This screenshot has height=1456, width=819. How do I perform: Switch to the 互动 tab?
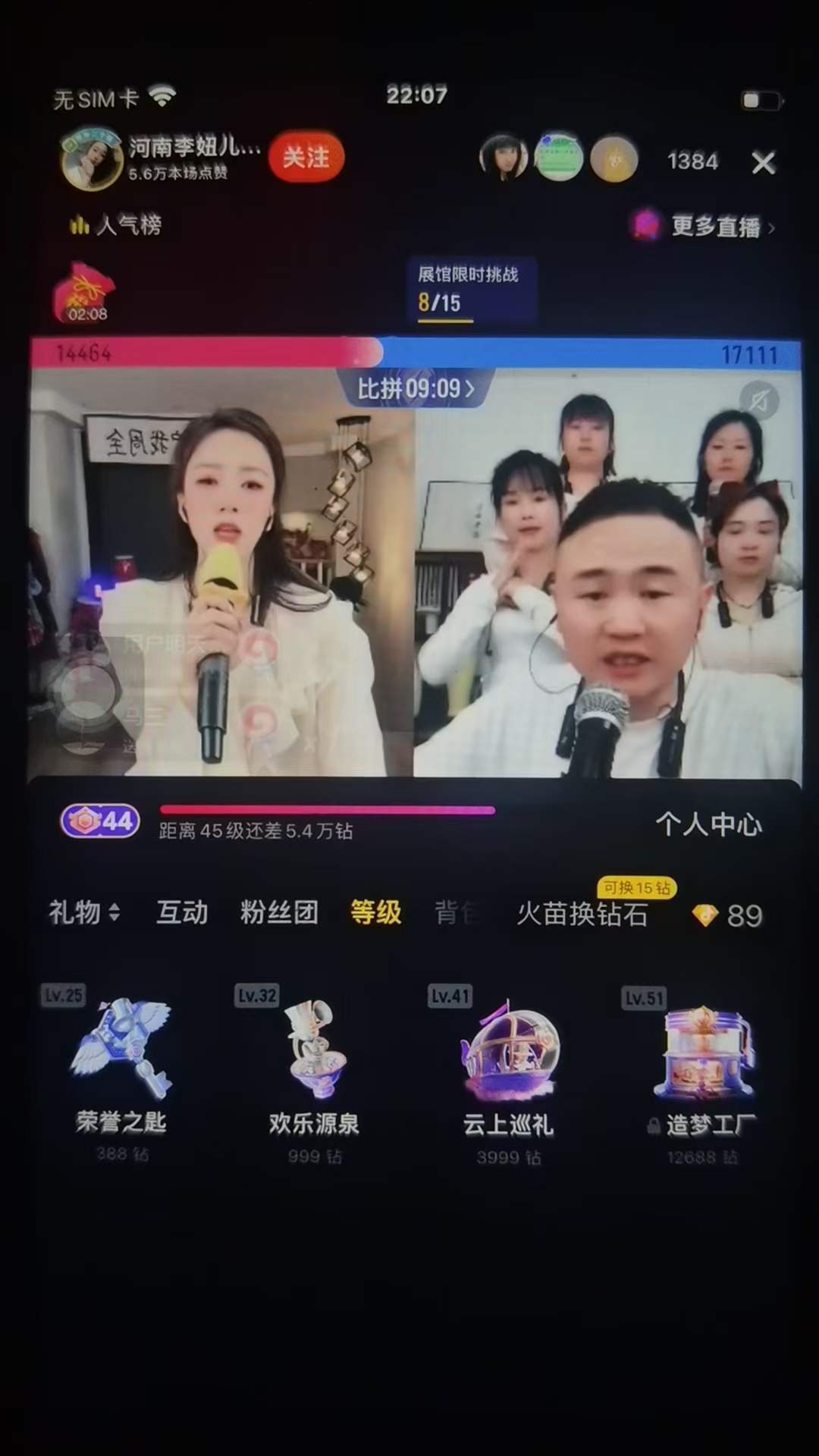tap(181, 912)
